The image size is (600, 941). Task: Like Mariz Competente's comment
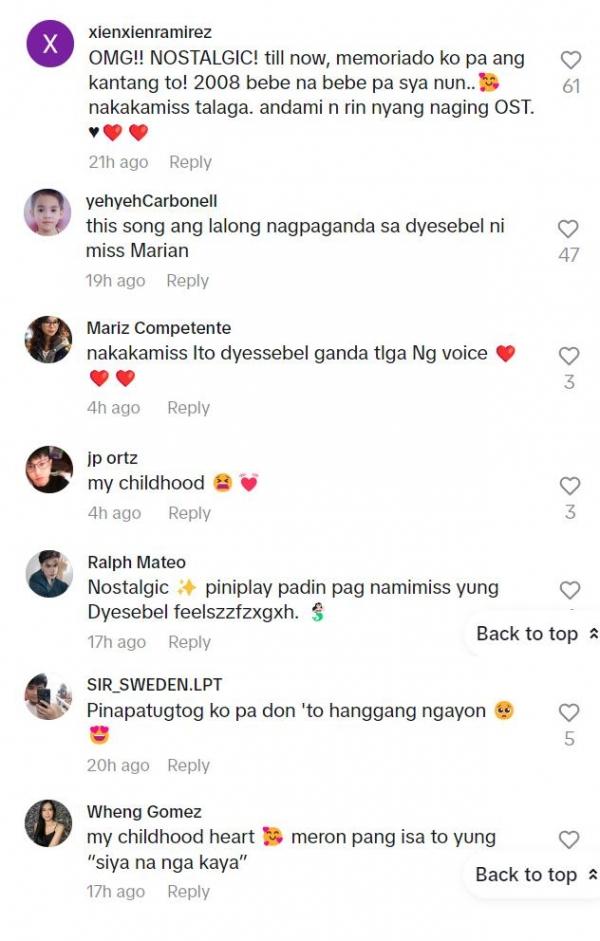[x=569, y=356]
